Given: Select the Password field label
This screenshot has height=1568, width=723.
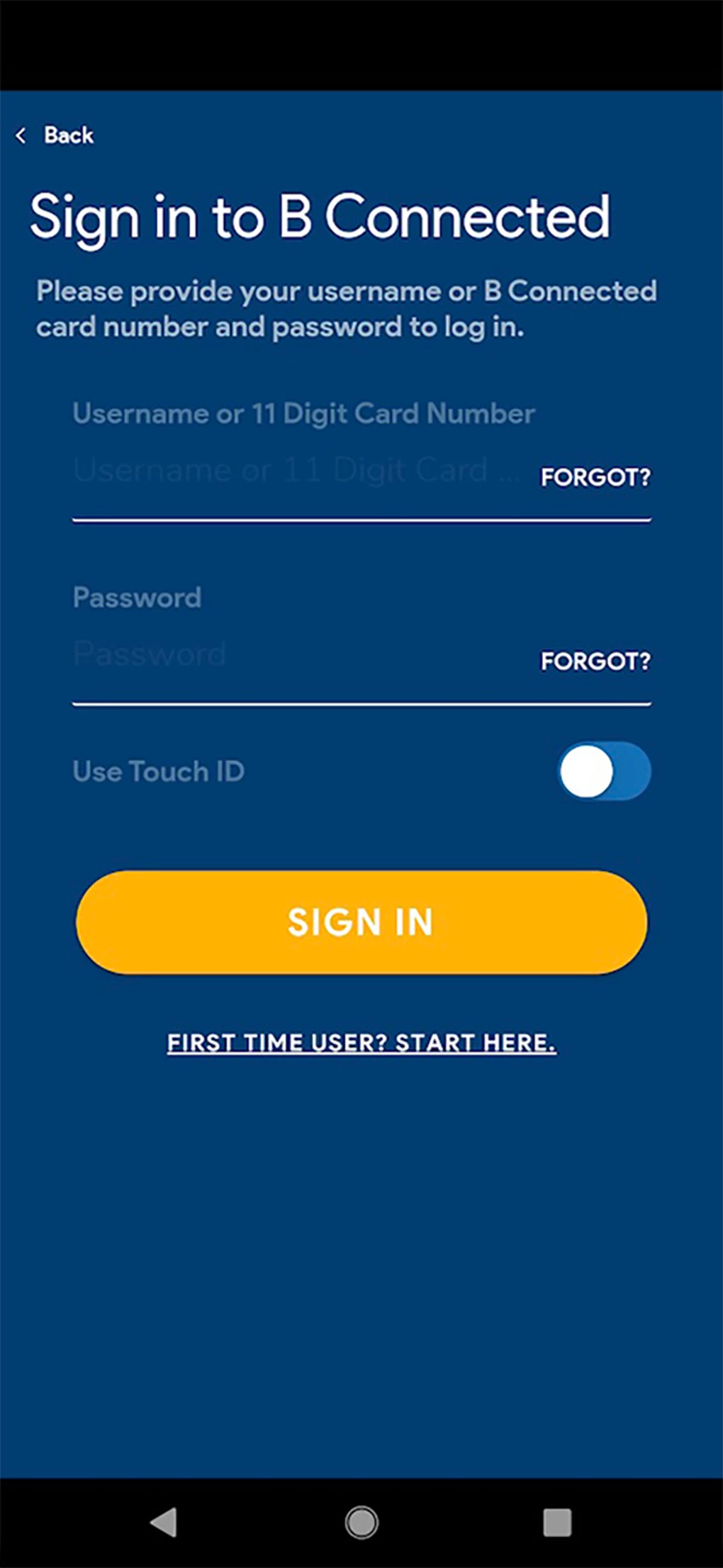Looking at the screenshot, I should [x=138, y=598].
